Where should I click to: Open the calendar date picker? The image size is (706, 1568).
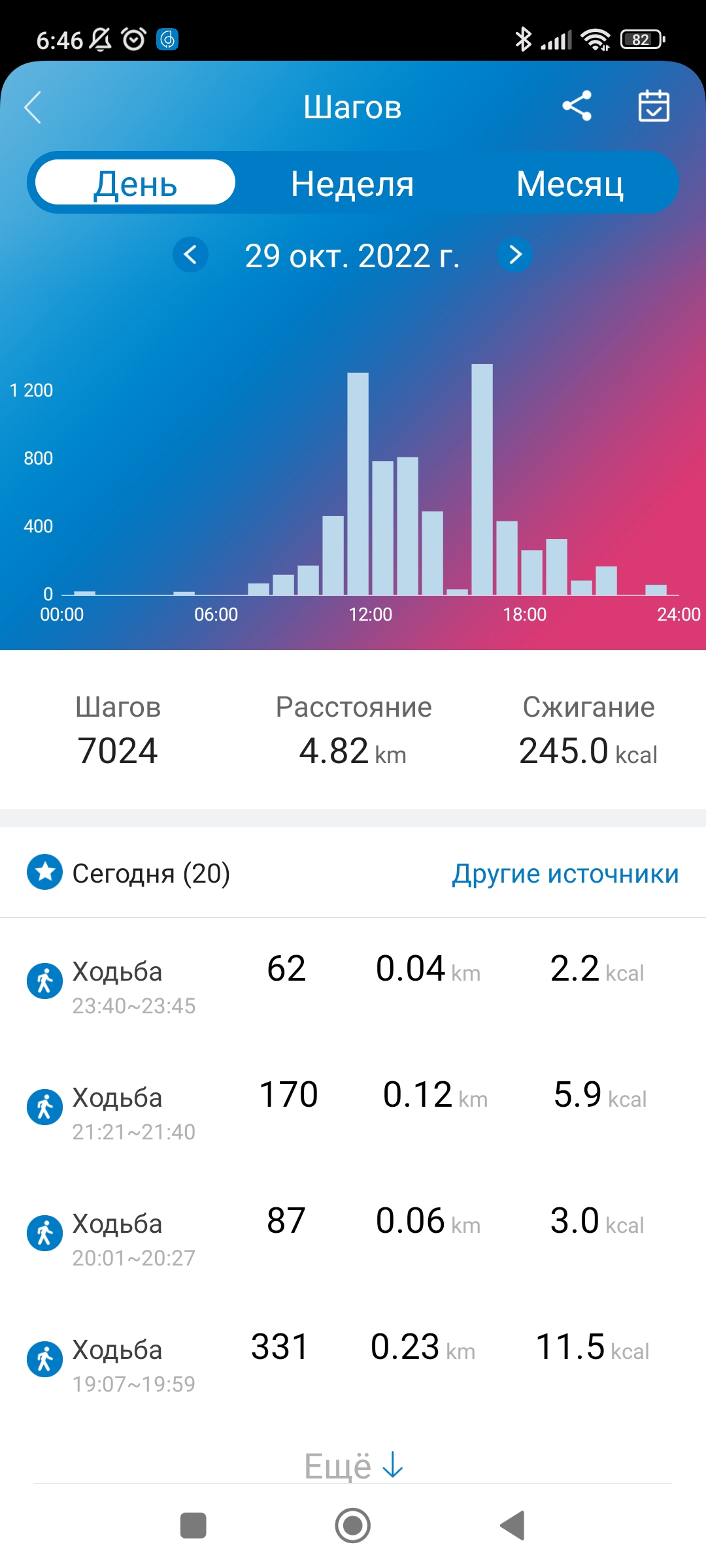pos(654,106)
